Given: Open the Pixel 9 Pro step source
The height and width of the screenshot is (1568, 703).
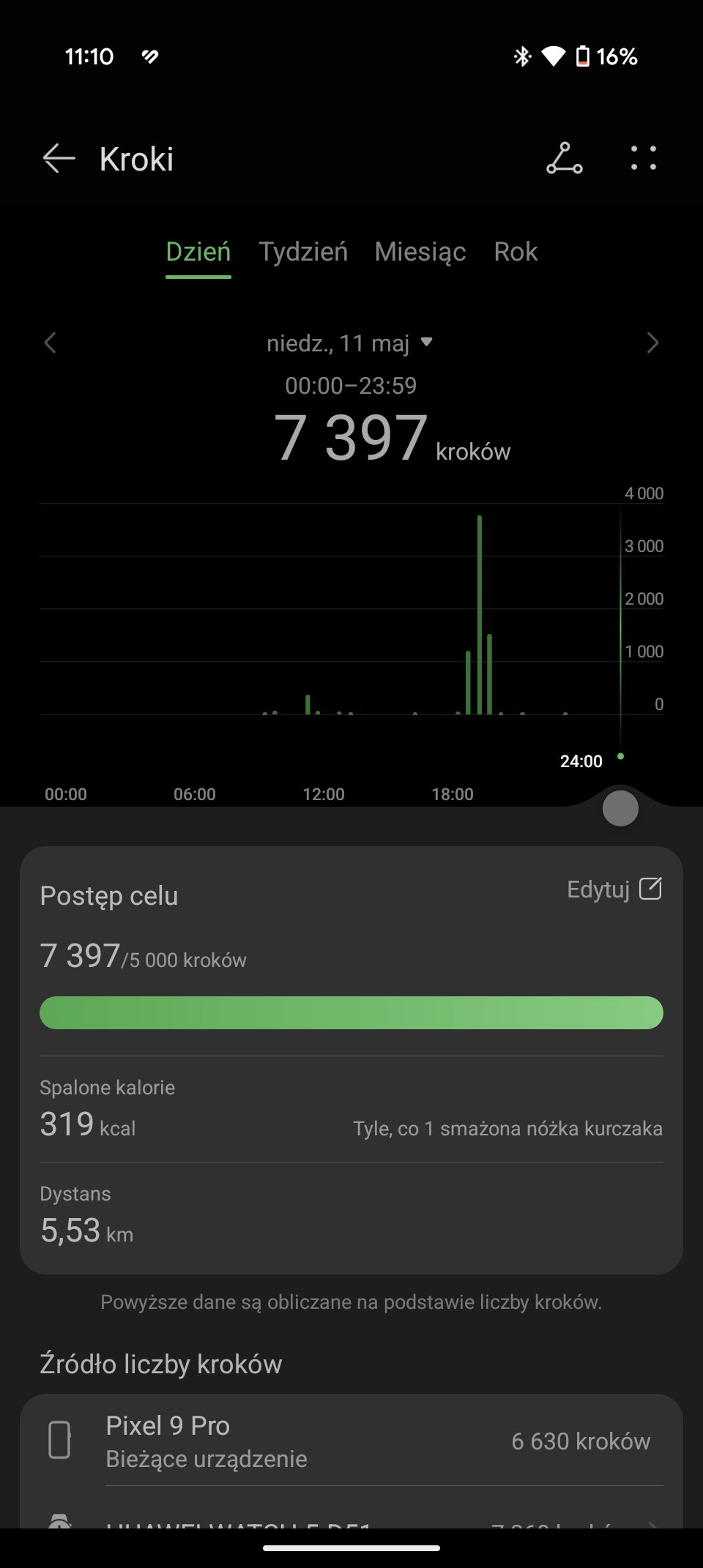Looking at the screenshot, I should (351, 1441).
